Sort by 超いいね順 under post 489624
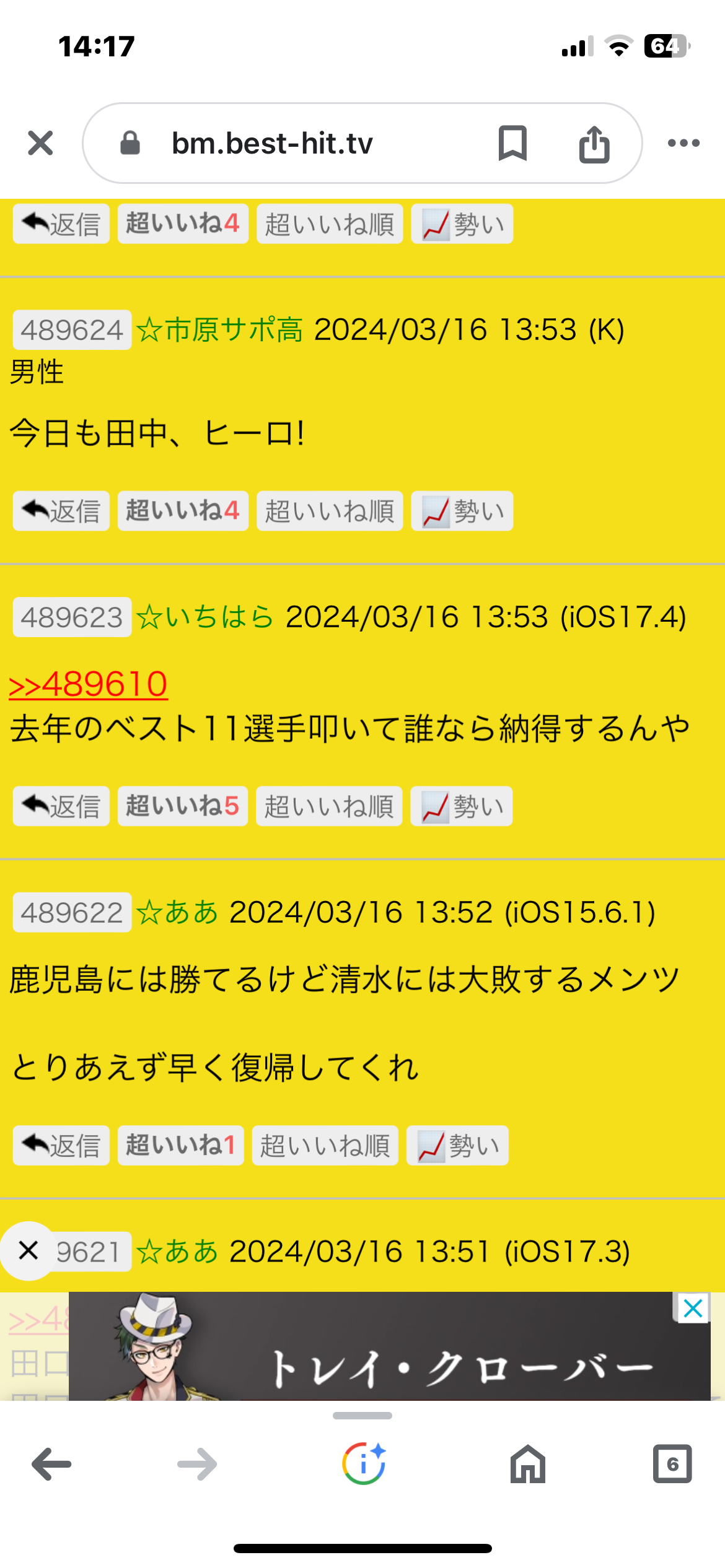This screenshot has height=1568, width=725. [x=330, y=511]
